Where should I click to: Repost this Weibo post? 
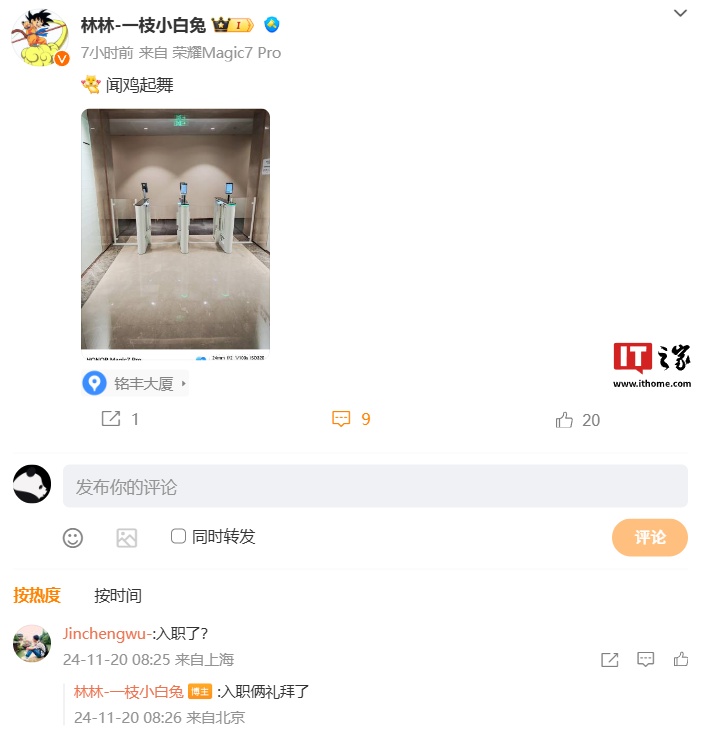pyautogui.click(x=120, y=420)
